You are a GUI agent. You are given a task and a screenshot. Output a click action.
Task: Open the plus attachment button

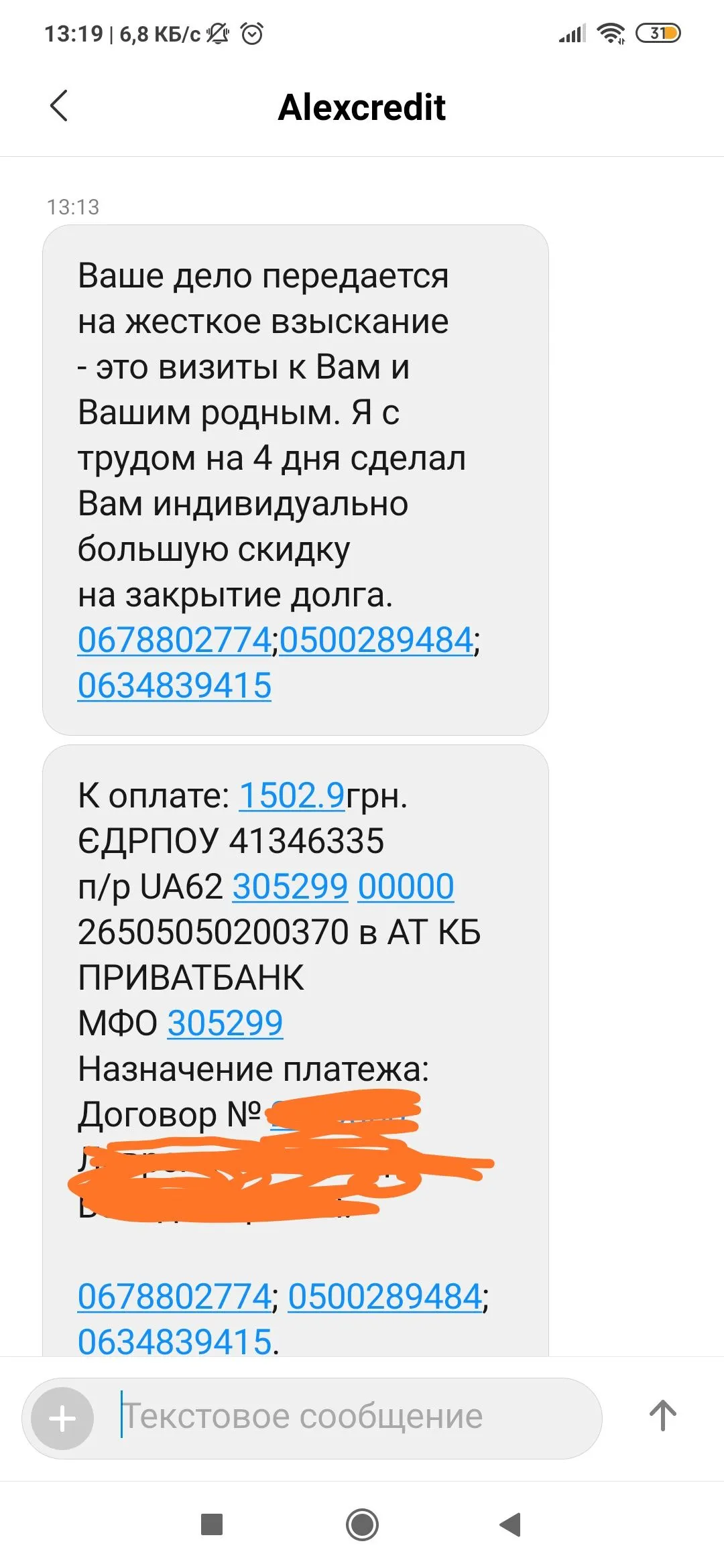(x=62, y=1419)
